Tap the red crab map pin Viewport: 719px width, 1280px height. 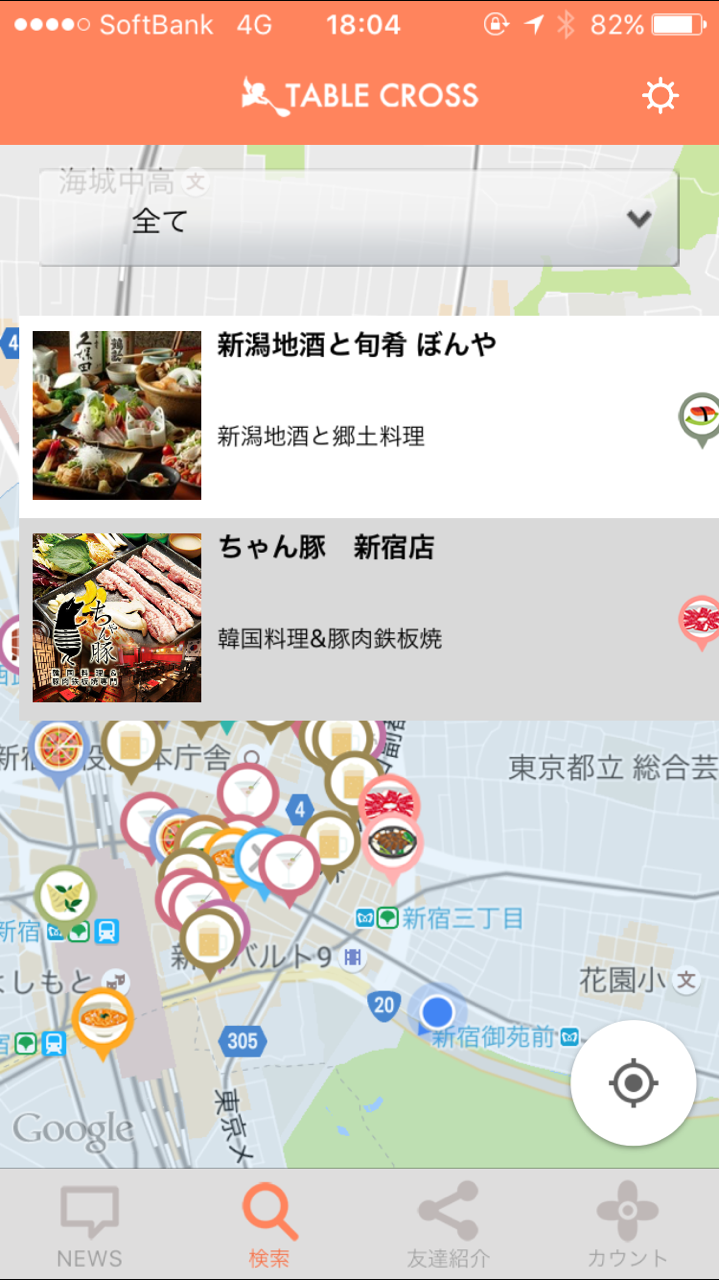[x=389, y=803]
